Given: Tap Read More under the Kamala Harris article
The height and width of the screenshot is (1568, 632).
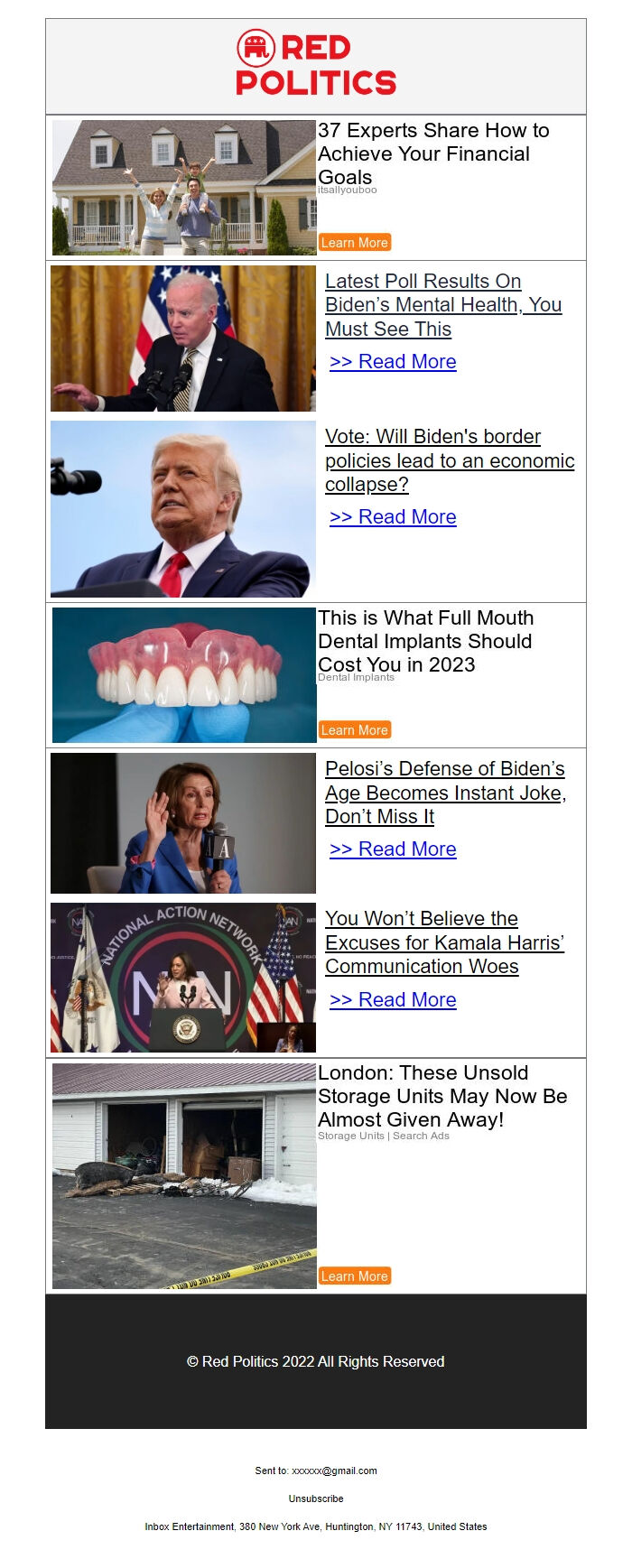Looking at the screenshot, I should (393, 1000).
